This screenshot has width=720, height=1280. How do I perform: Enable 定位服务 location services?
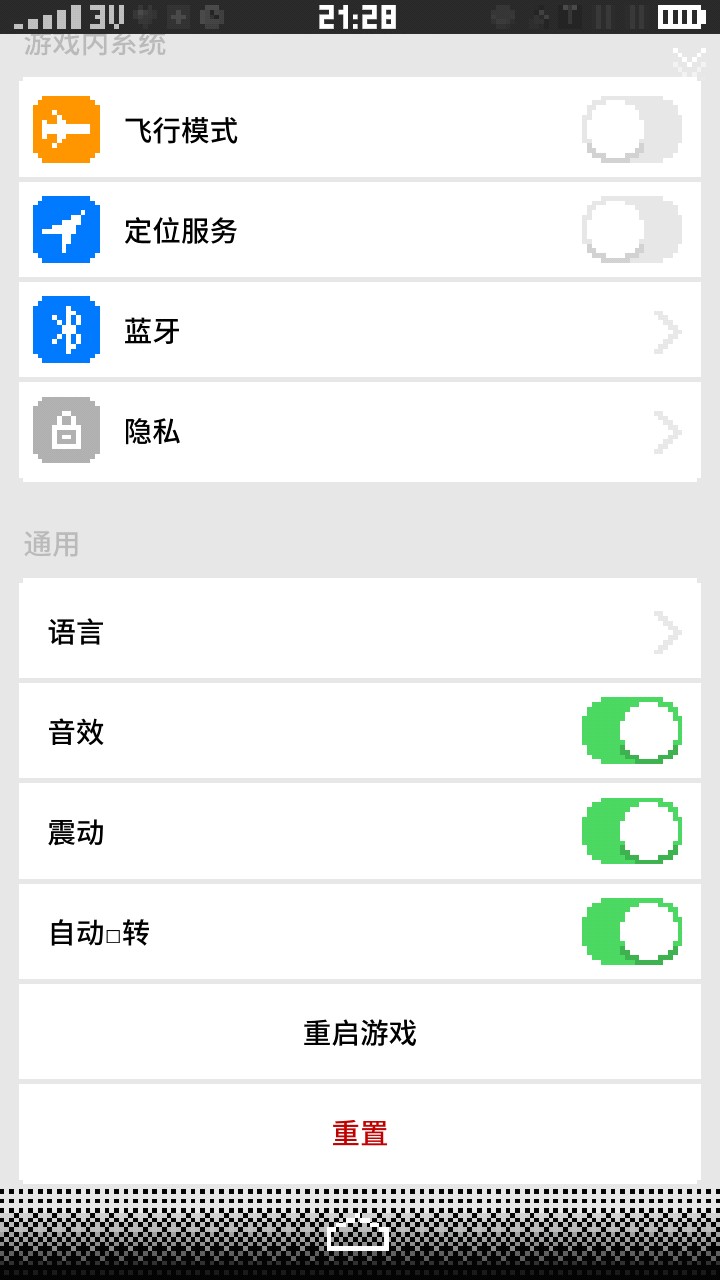click(631, 230)
